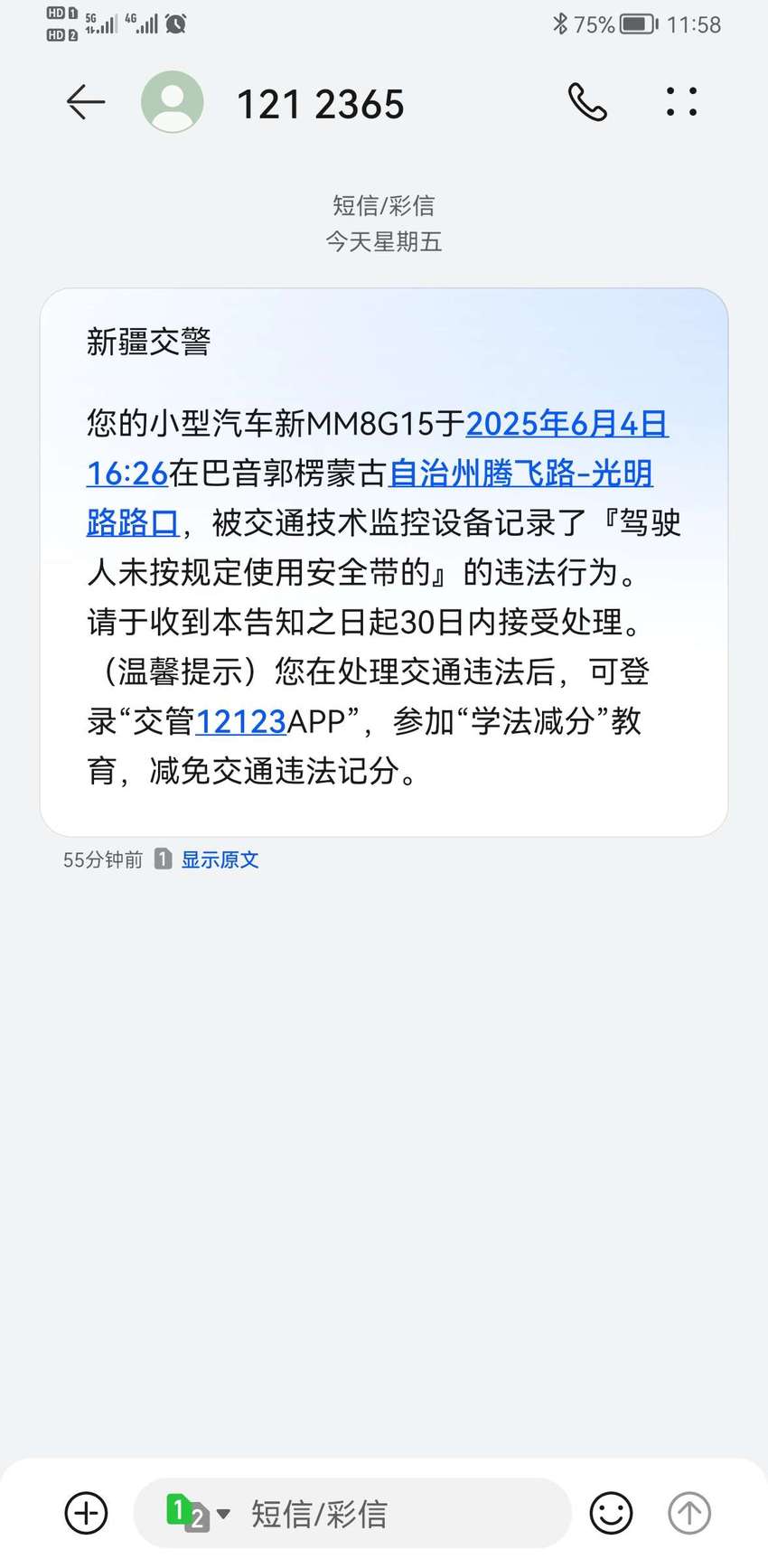
Task: Tap the 12123 number link
Action: [240, 721]
